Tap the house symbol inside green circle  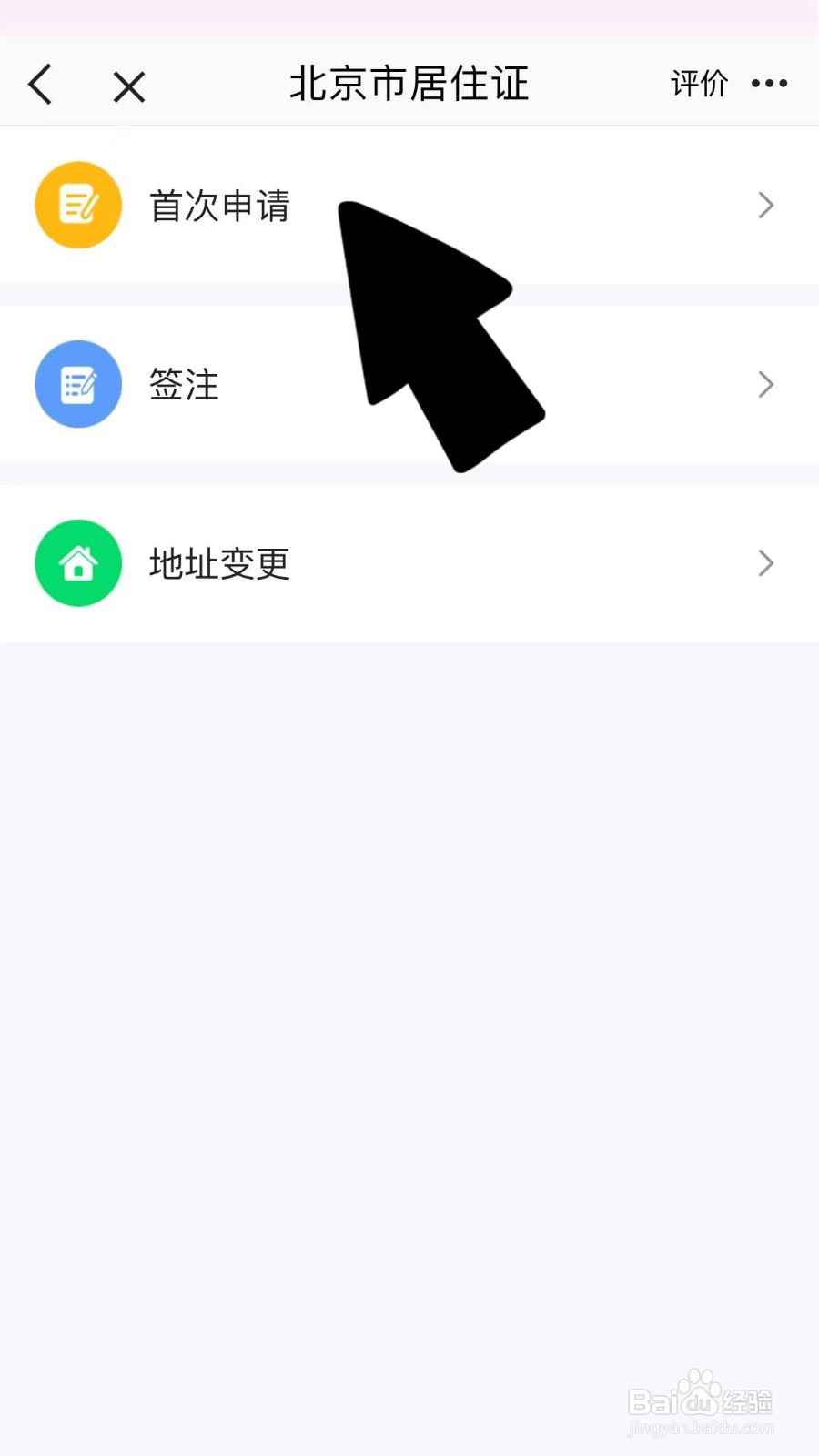click(x=77, y=562)
